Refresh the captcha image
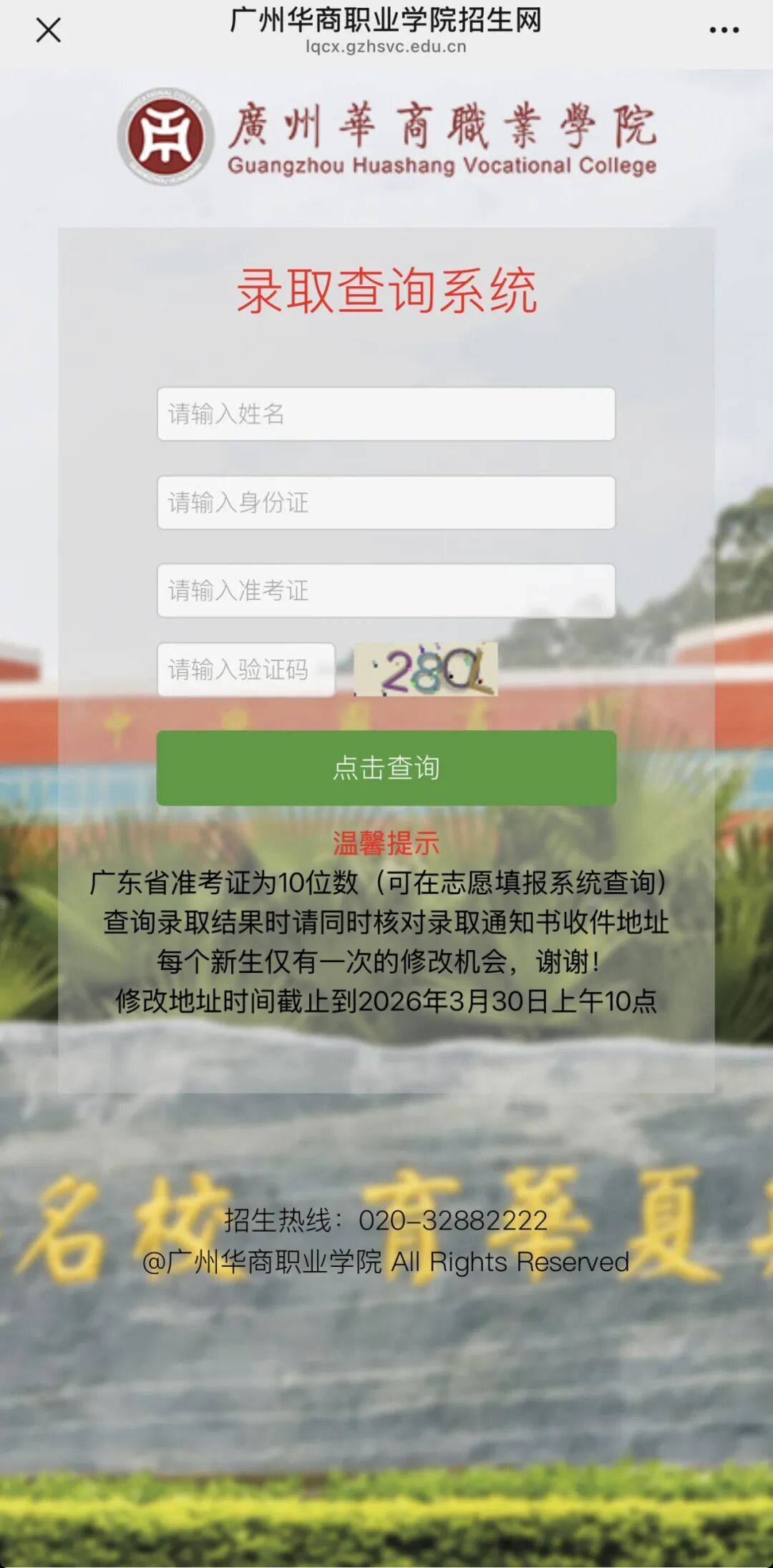773x1568 pixels. click(426, 670)
